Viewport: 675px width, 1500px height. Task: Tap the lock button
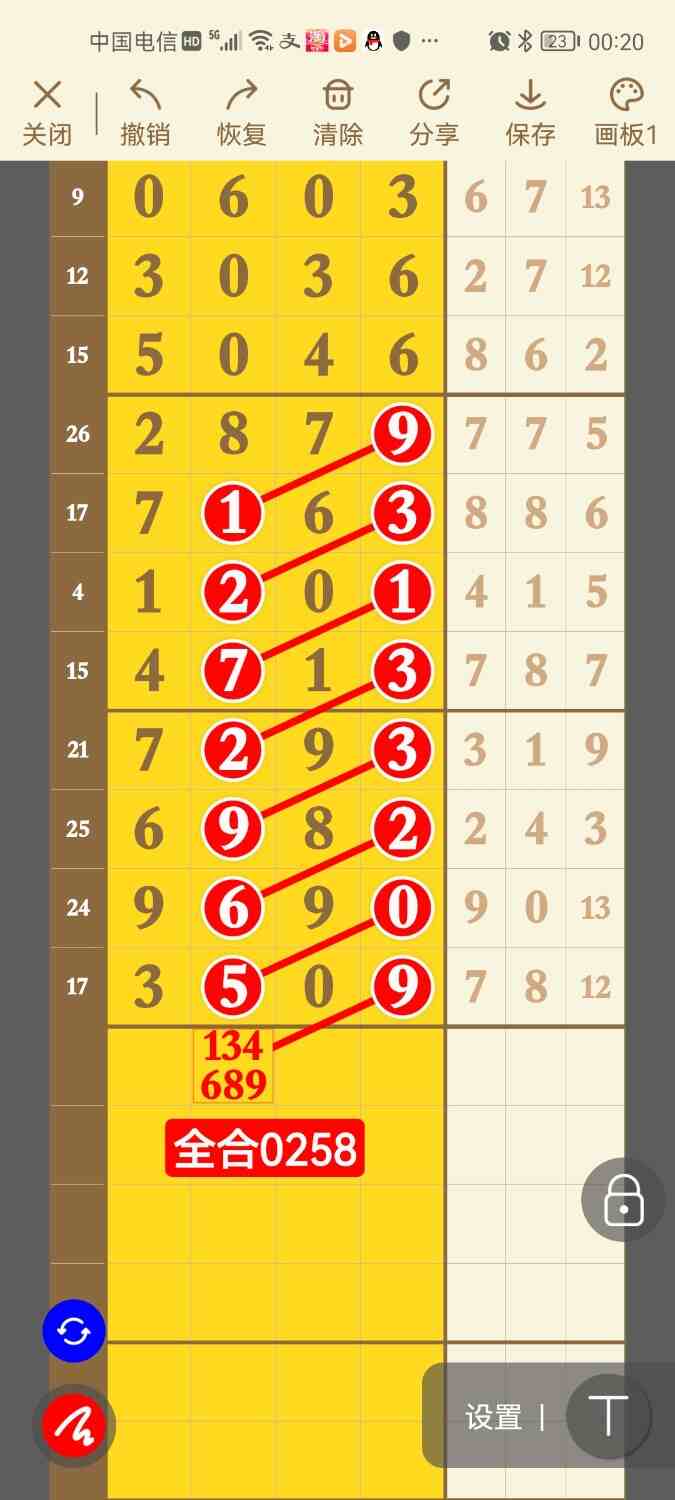(x=623, y=1199)
